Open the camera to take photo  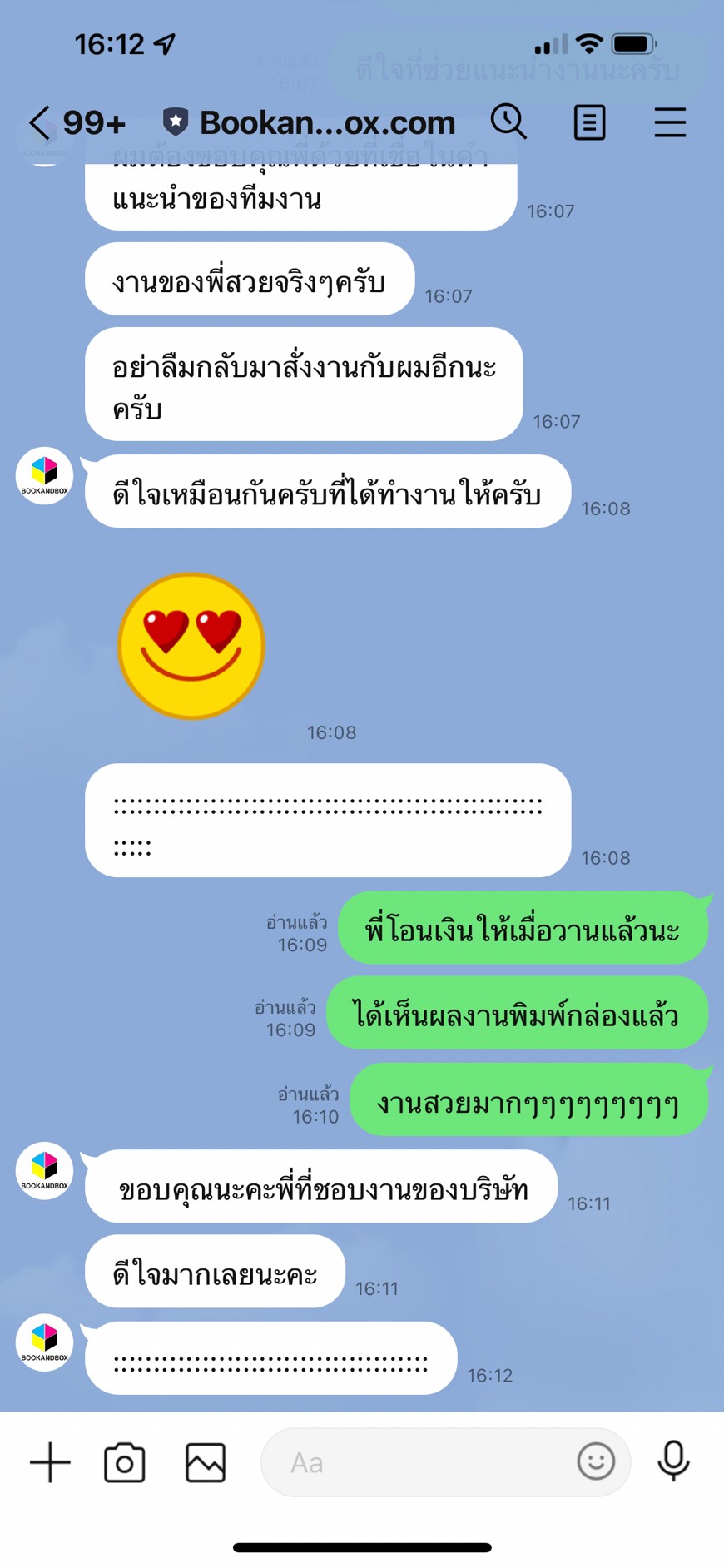point(125,1462)
